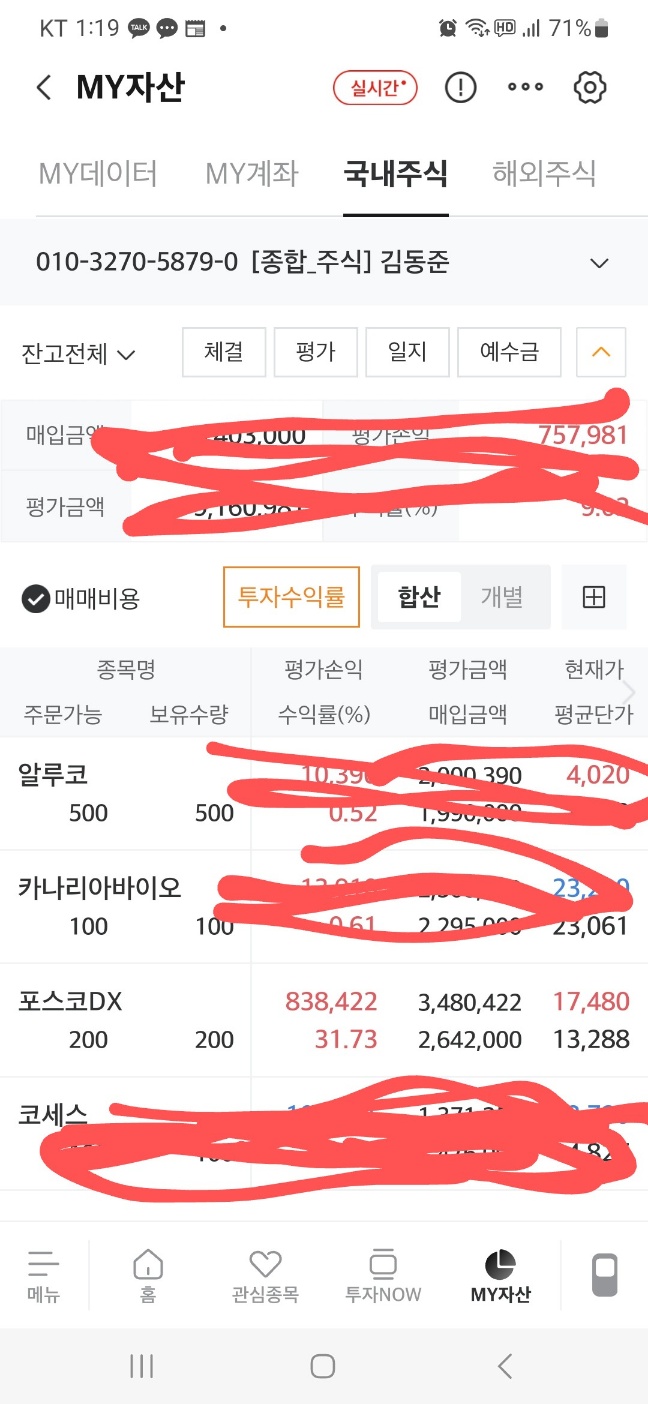Viewport: 648px width, 1404px height.
Task: Open the 포스코DX stock row
Action: pos(324,1020)
